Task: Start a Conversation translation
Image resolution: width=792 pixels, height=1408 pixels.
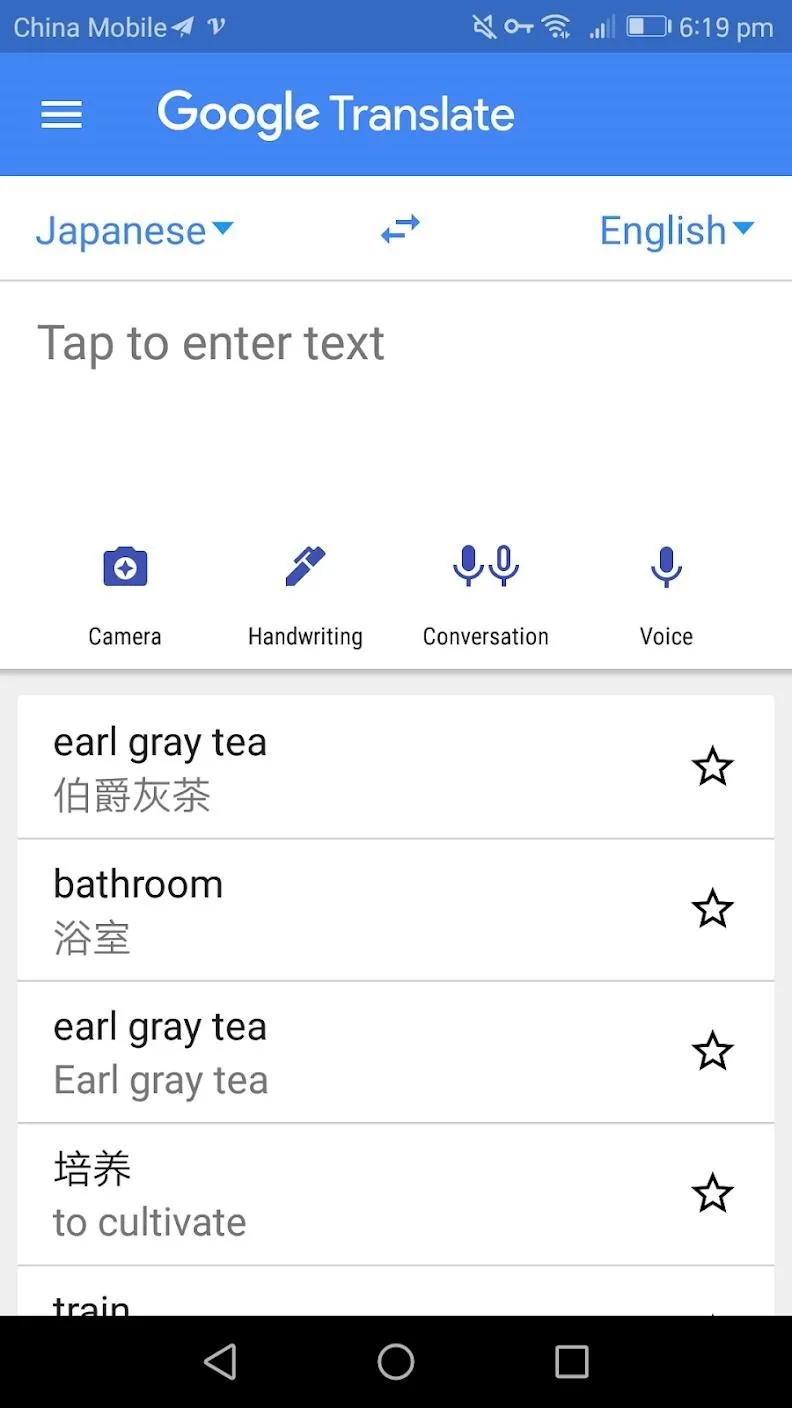Action: click(x=484, y=590)
